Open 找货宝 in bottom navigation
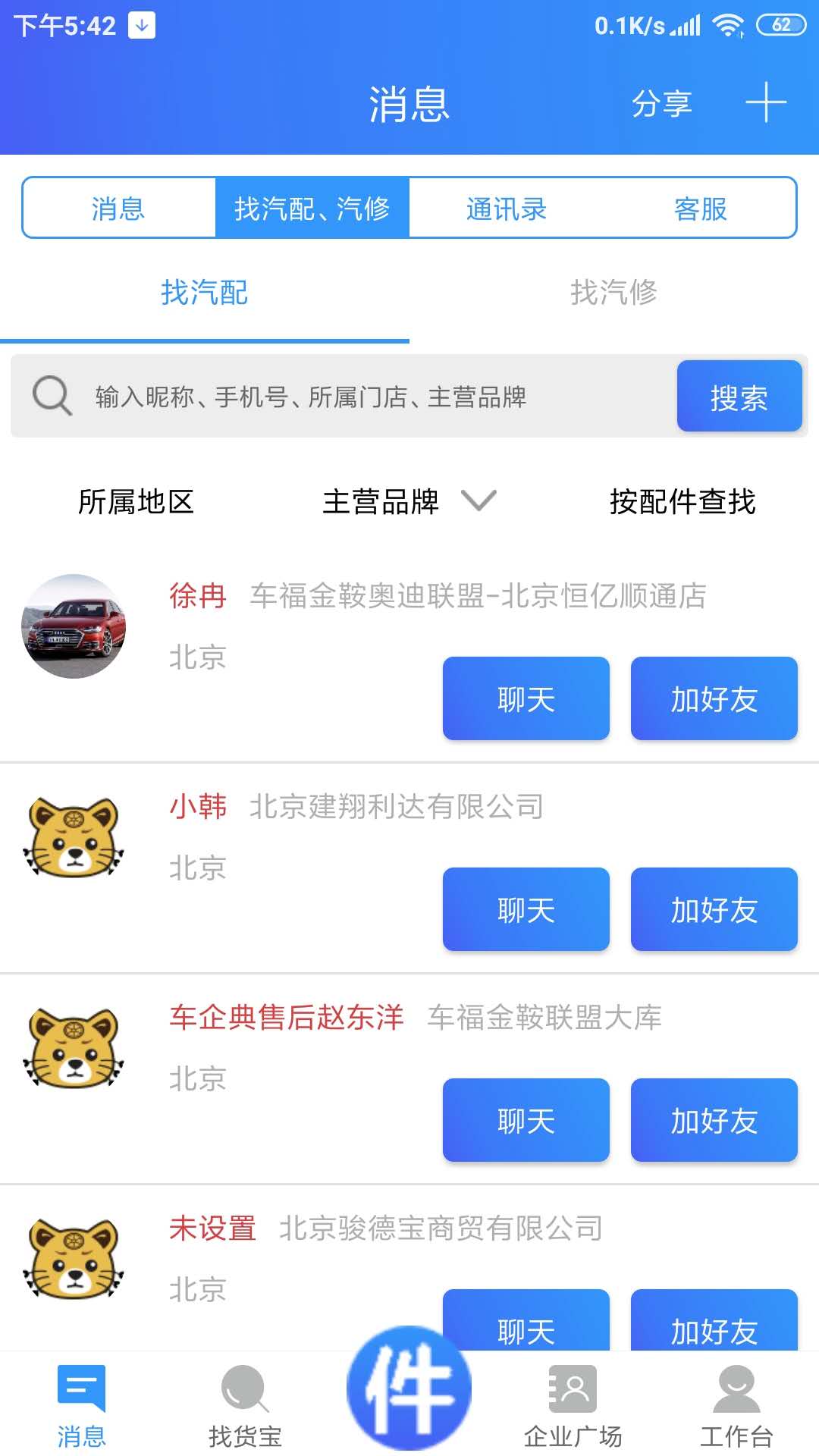The width and height of the screenshot is (819, 1456). pos(245,1404)
